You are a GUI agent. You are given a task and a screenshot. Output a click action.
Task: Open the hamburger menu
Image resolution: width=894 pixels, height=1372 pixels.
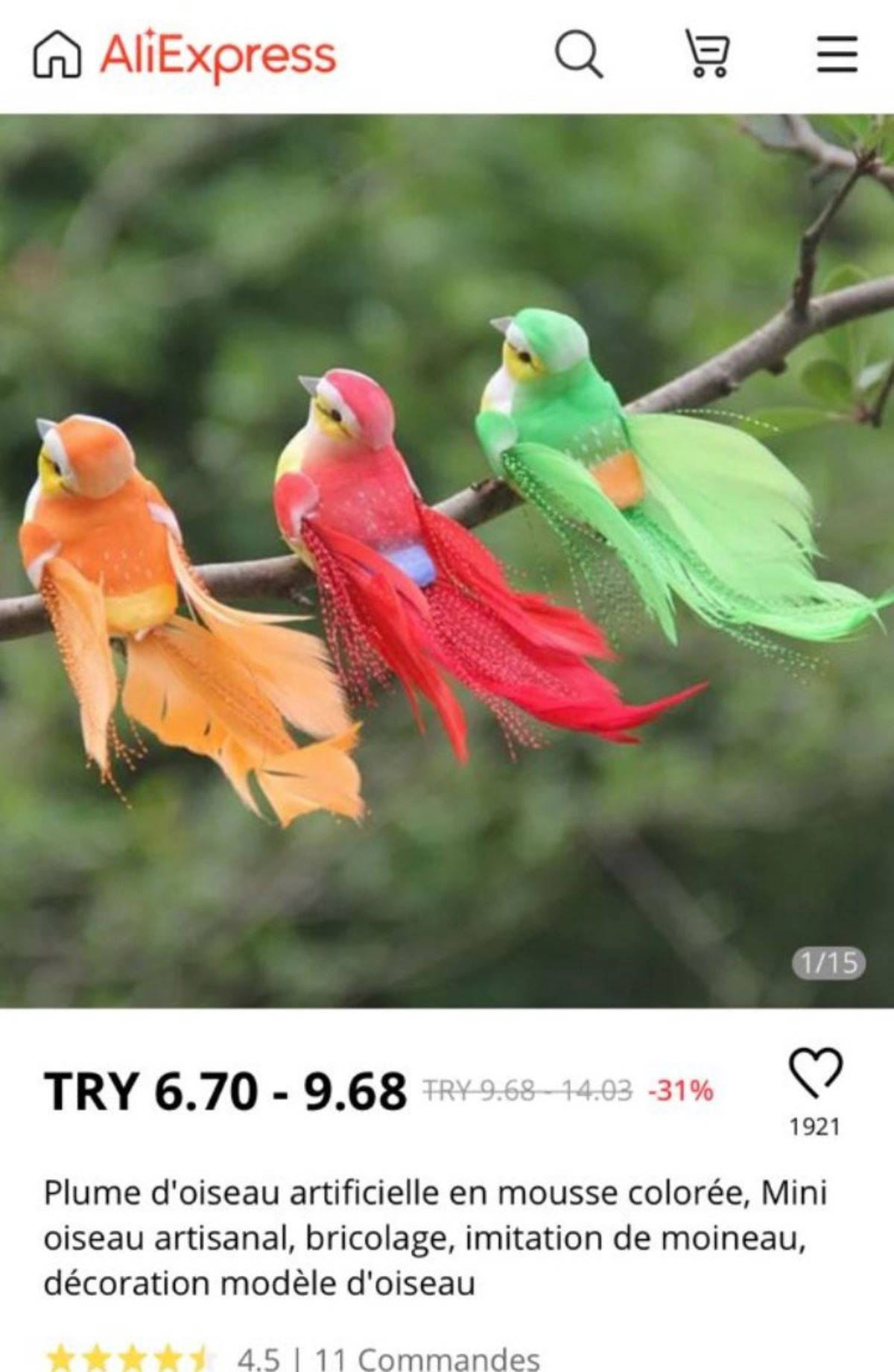click(x=837, y=54)
